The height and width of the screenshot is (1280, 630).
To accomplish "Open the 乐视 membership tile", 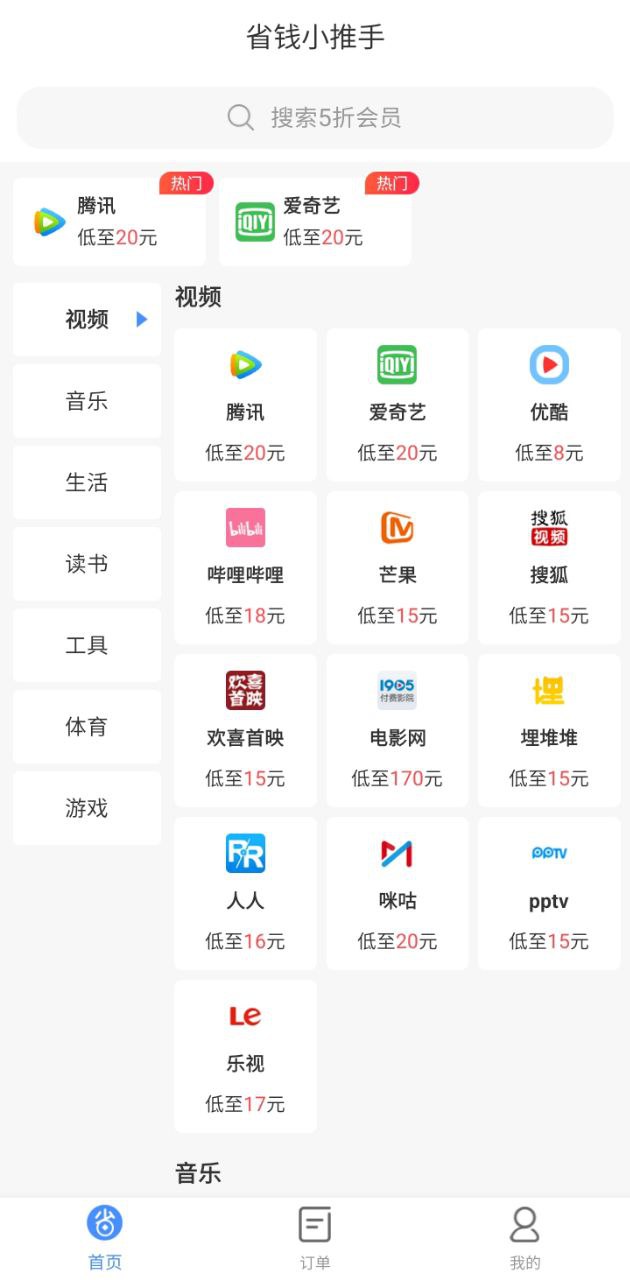I will coord(245,1056).
